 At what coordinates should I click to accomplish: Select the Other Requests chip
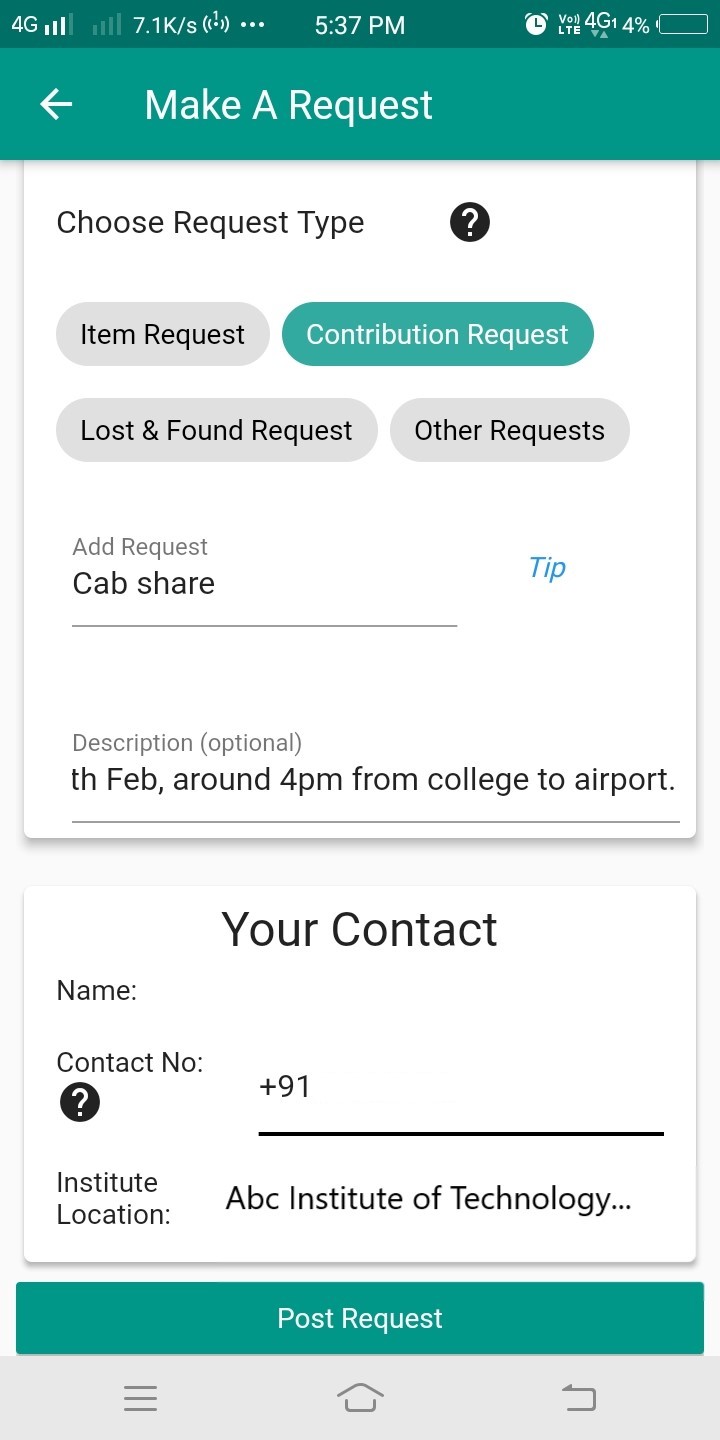[x=510, y=430]
